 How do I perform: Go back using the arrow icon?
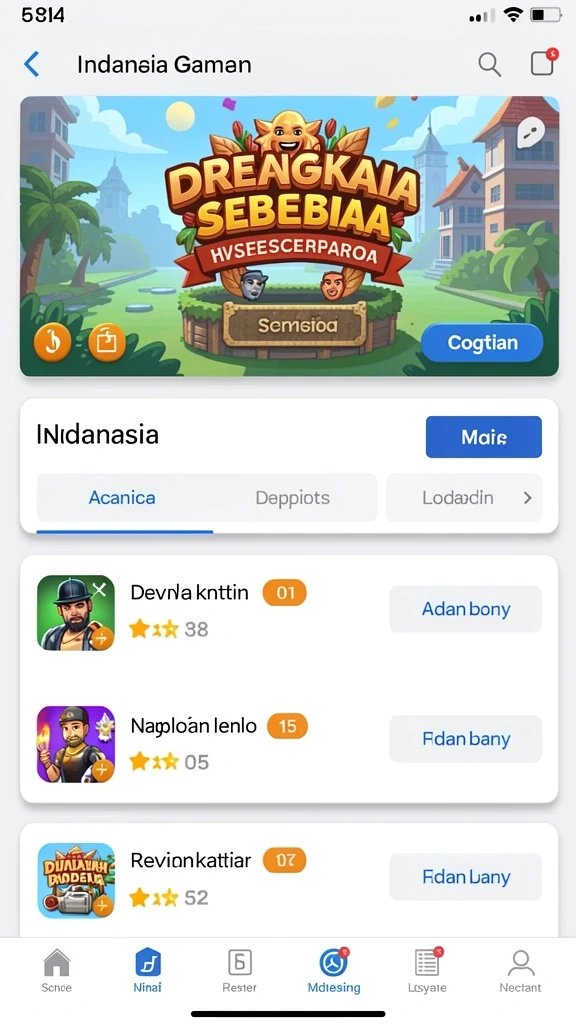tap(31, 65)
